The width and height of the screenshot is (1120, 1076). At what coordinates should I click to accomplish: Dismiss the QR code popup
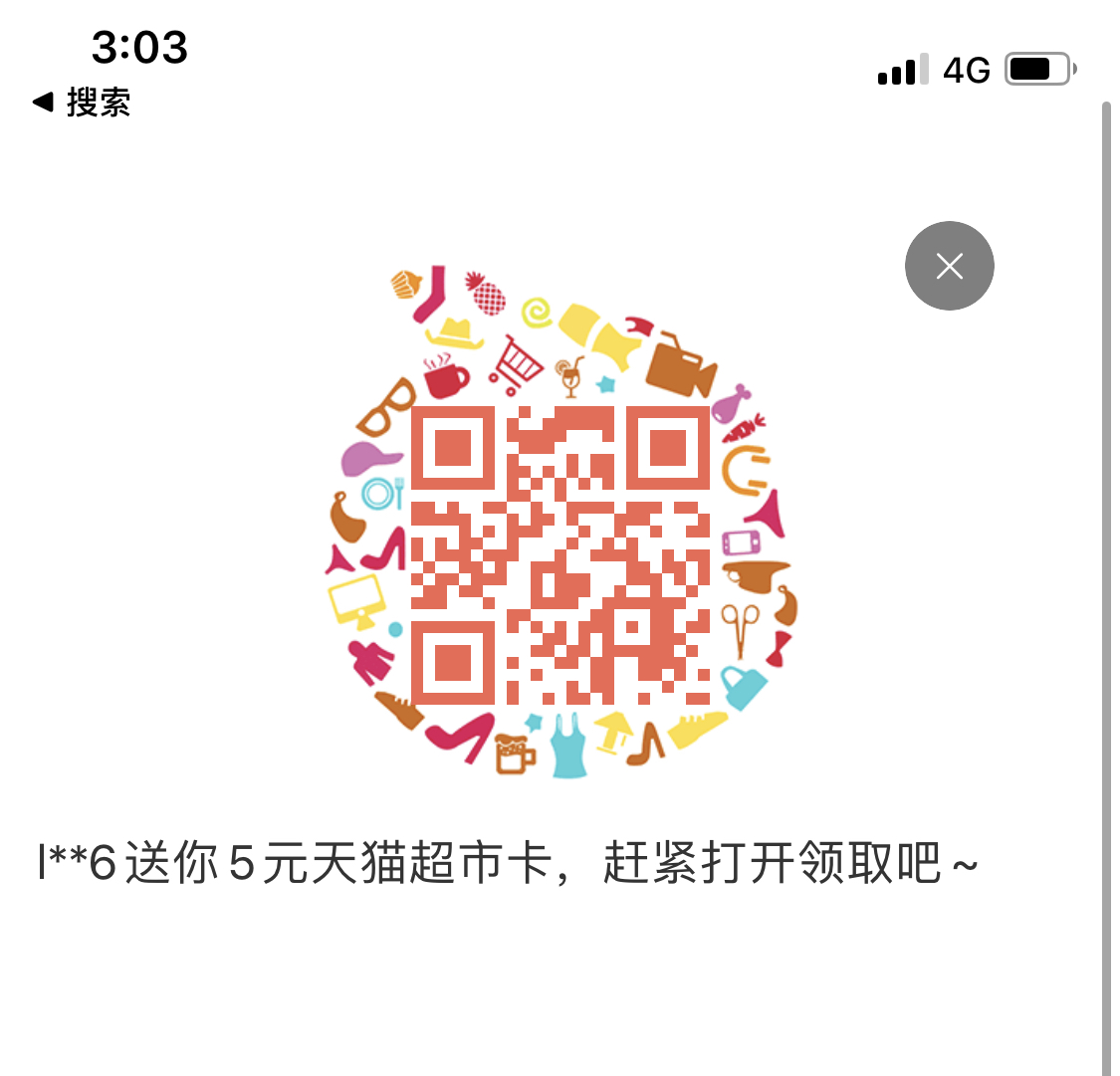coord(949,266)
